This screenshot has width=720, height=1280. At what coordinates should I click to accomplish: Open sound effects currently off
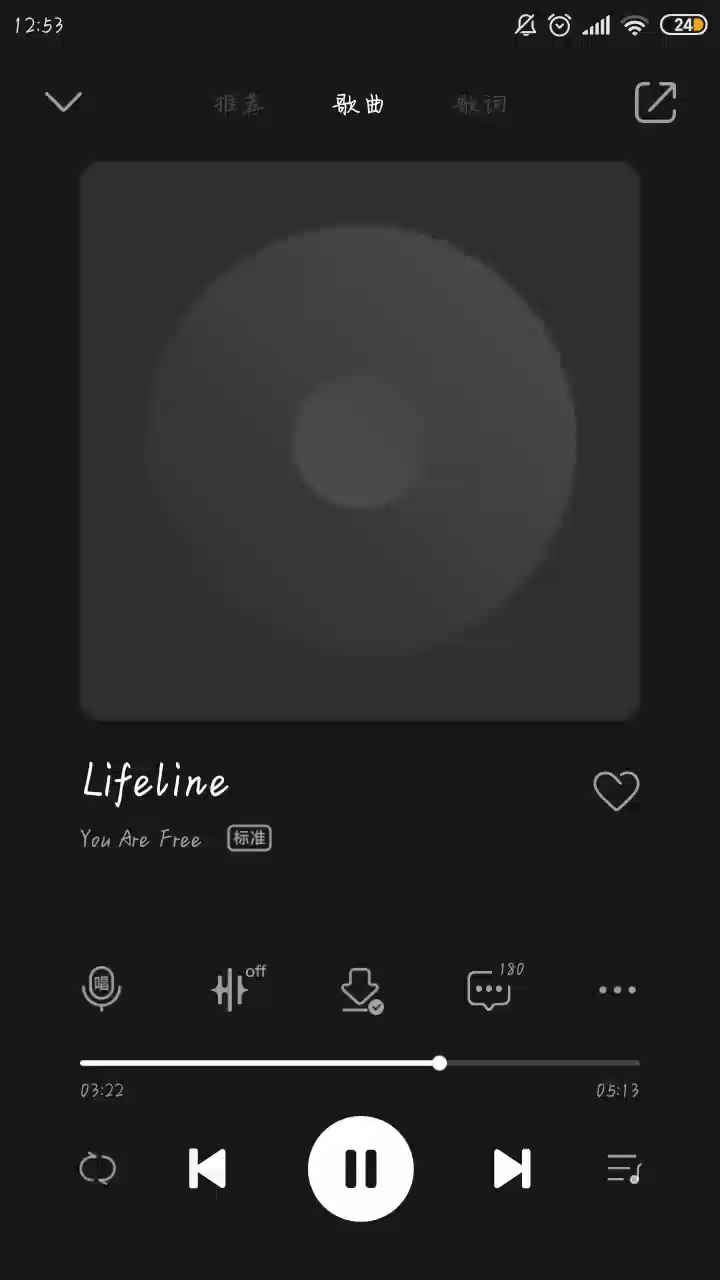pos(232,989)
